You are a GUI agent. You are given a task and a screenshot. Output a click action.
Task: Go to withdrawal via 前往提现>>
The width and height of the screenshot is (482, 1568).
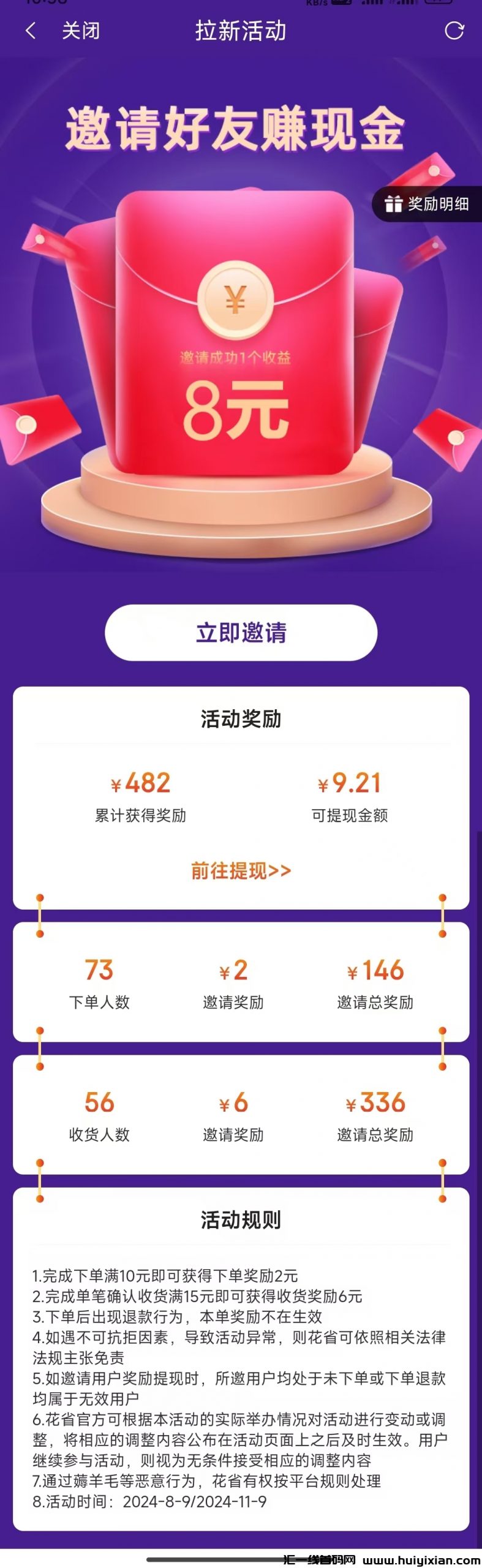pos(241,870)
